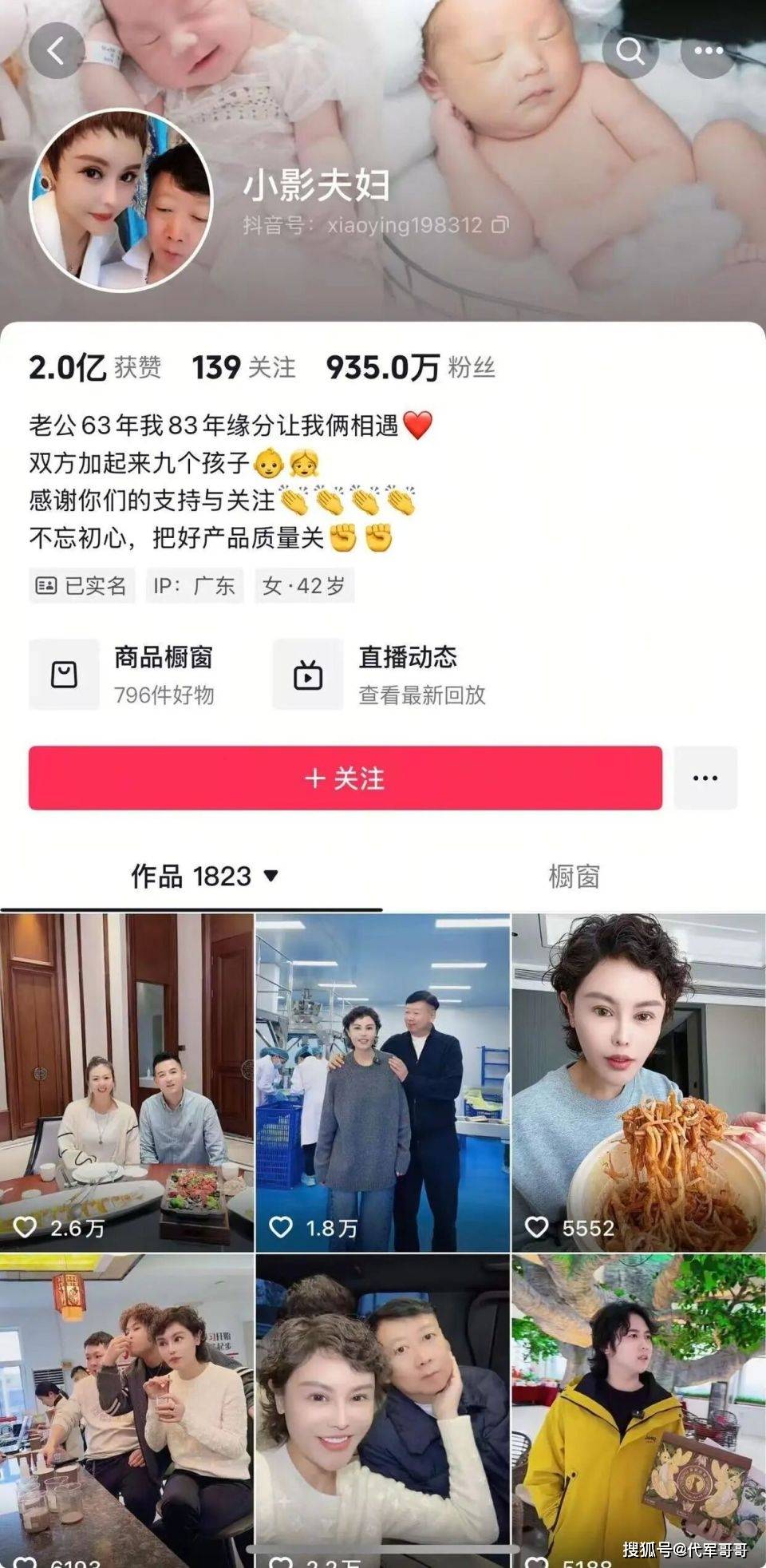Play the car selfie video of the couple
This screenshot has height=1568, width=766.
click(x=382, y=1405)
